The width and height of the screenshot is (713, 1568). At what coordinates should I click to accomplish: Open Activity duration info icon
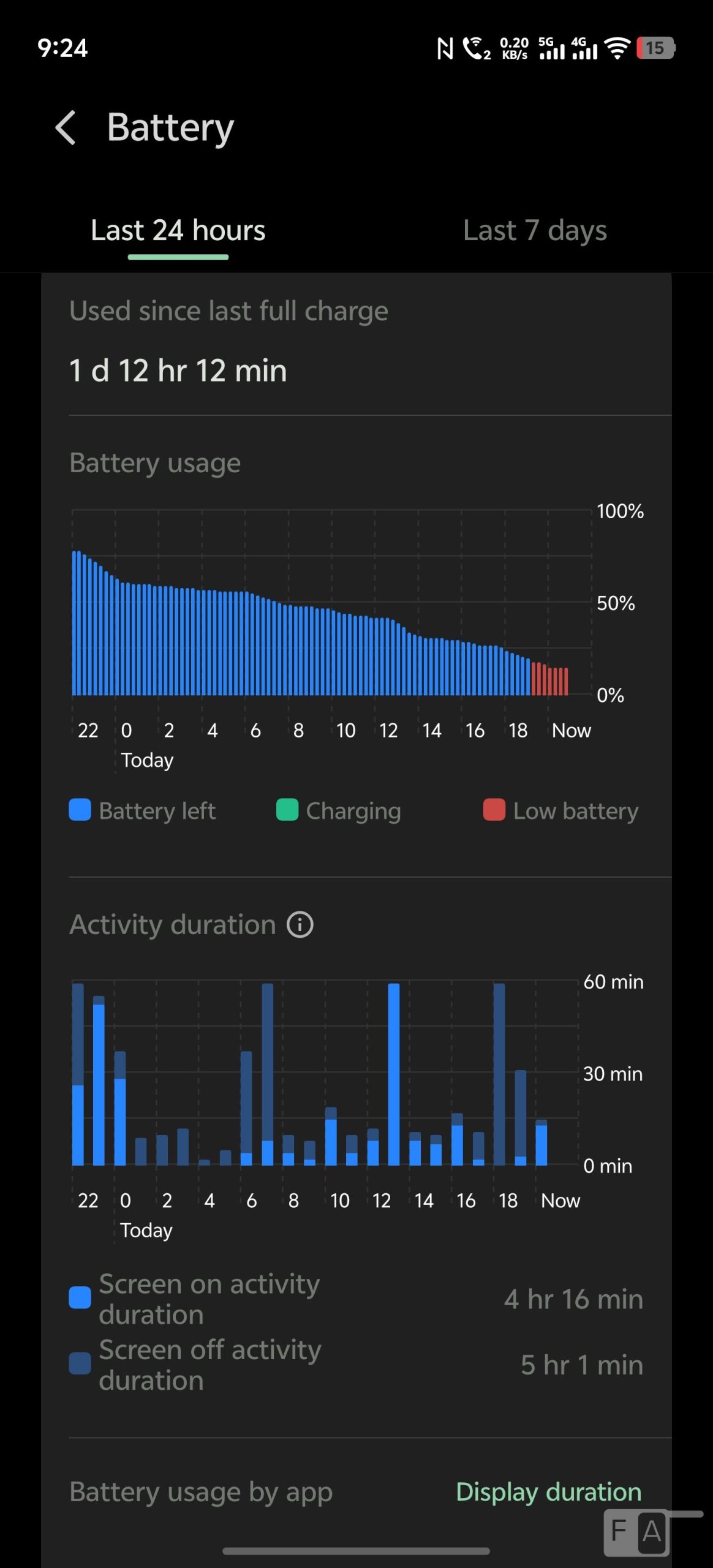point(300,924)
